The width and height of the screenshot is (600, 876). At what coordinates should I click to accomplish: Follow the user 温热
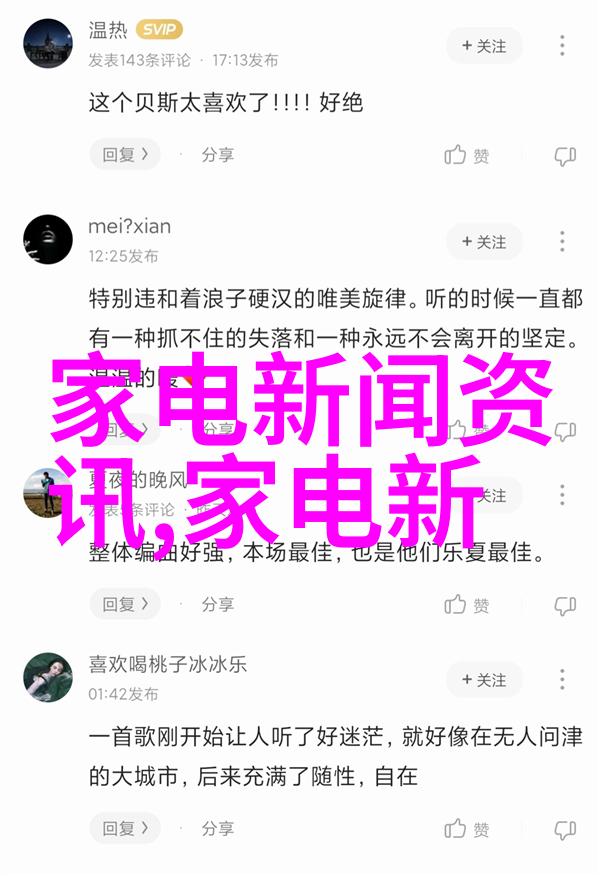tap(484, 46)
